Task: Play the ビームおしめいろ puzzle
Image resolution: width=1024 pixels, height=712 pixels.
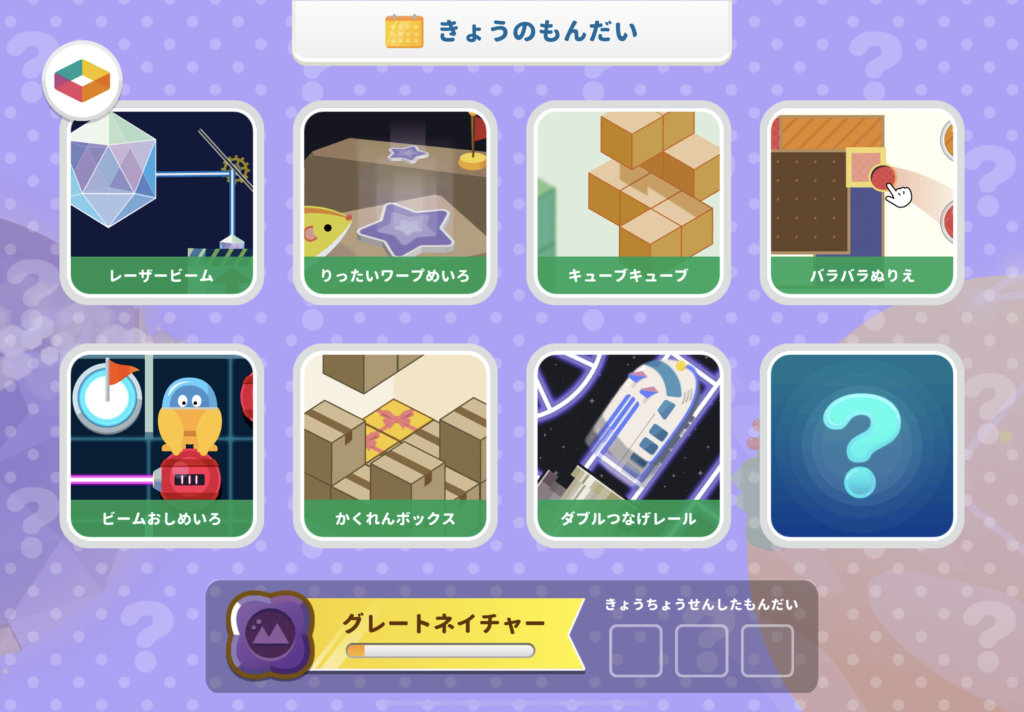Action: [x=161, y=445]
